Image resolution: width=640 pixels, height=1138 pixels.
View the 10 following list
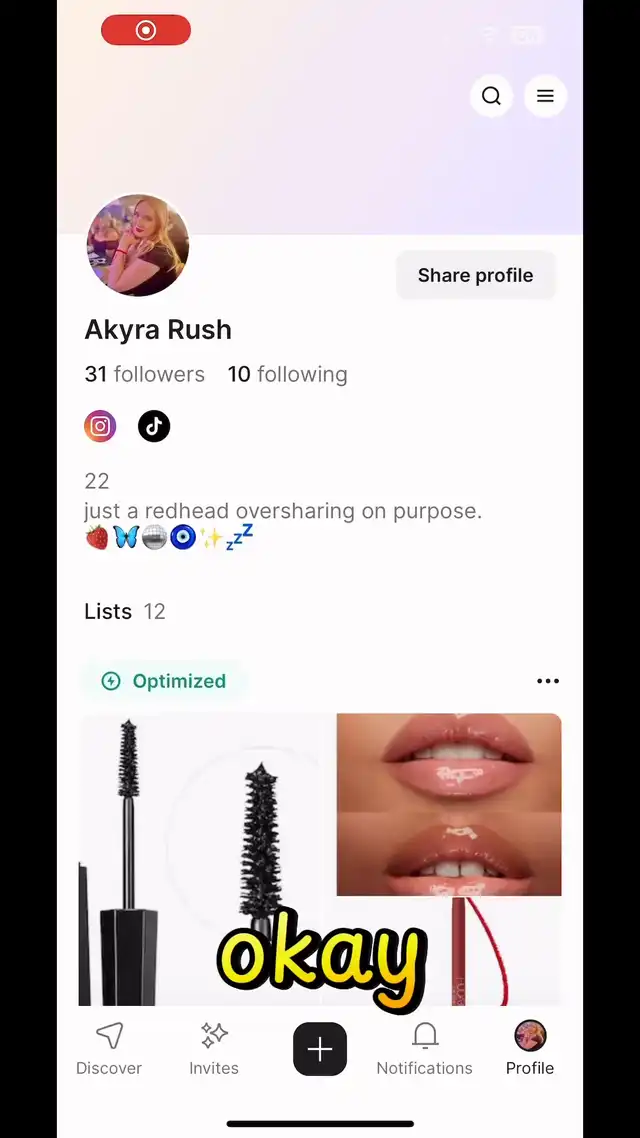coord(287,374)
